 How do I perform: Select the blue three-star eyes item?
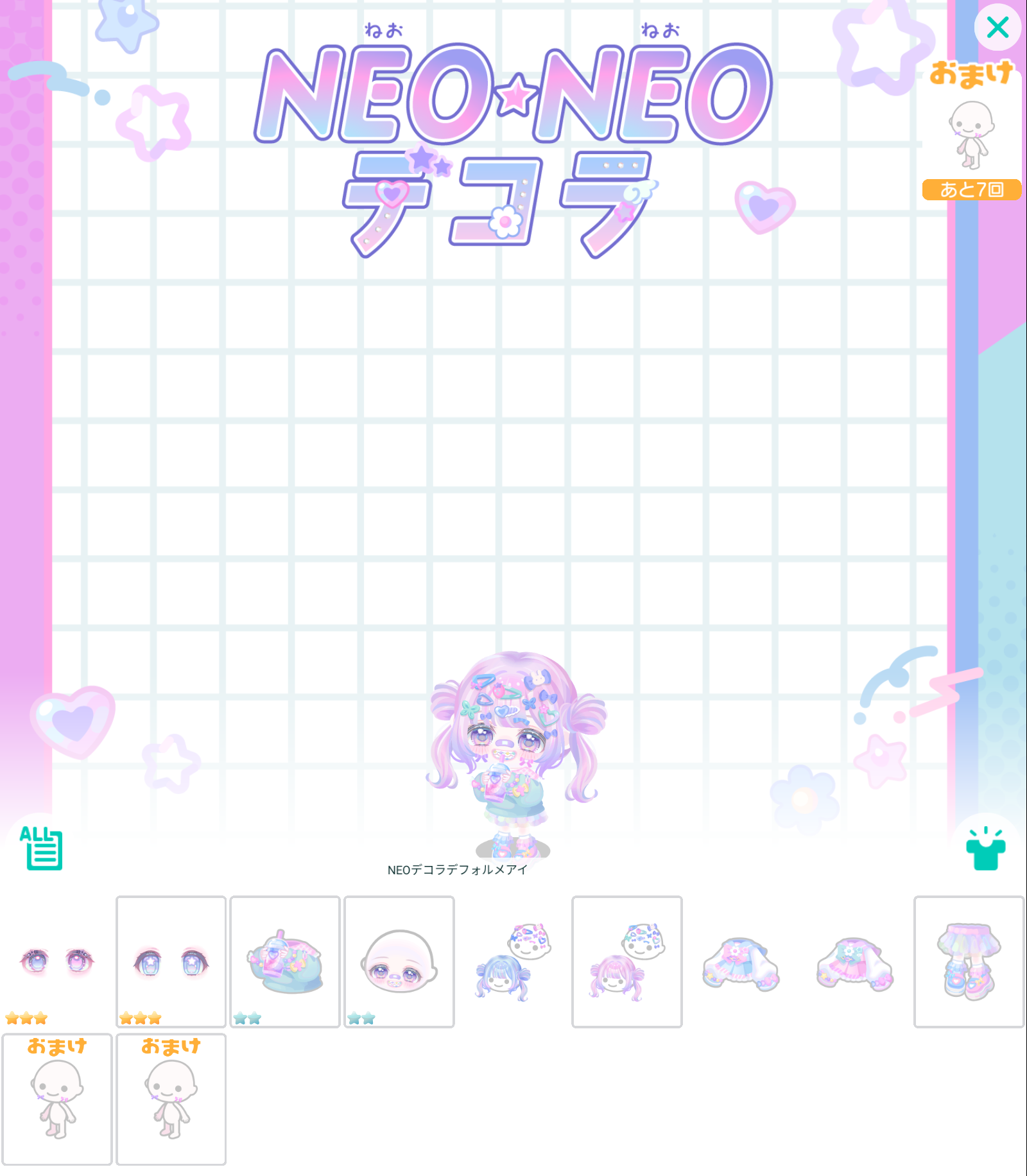[171, 961]
